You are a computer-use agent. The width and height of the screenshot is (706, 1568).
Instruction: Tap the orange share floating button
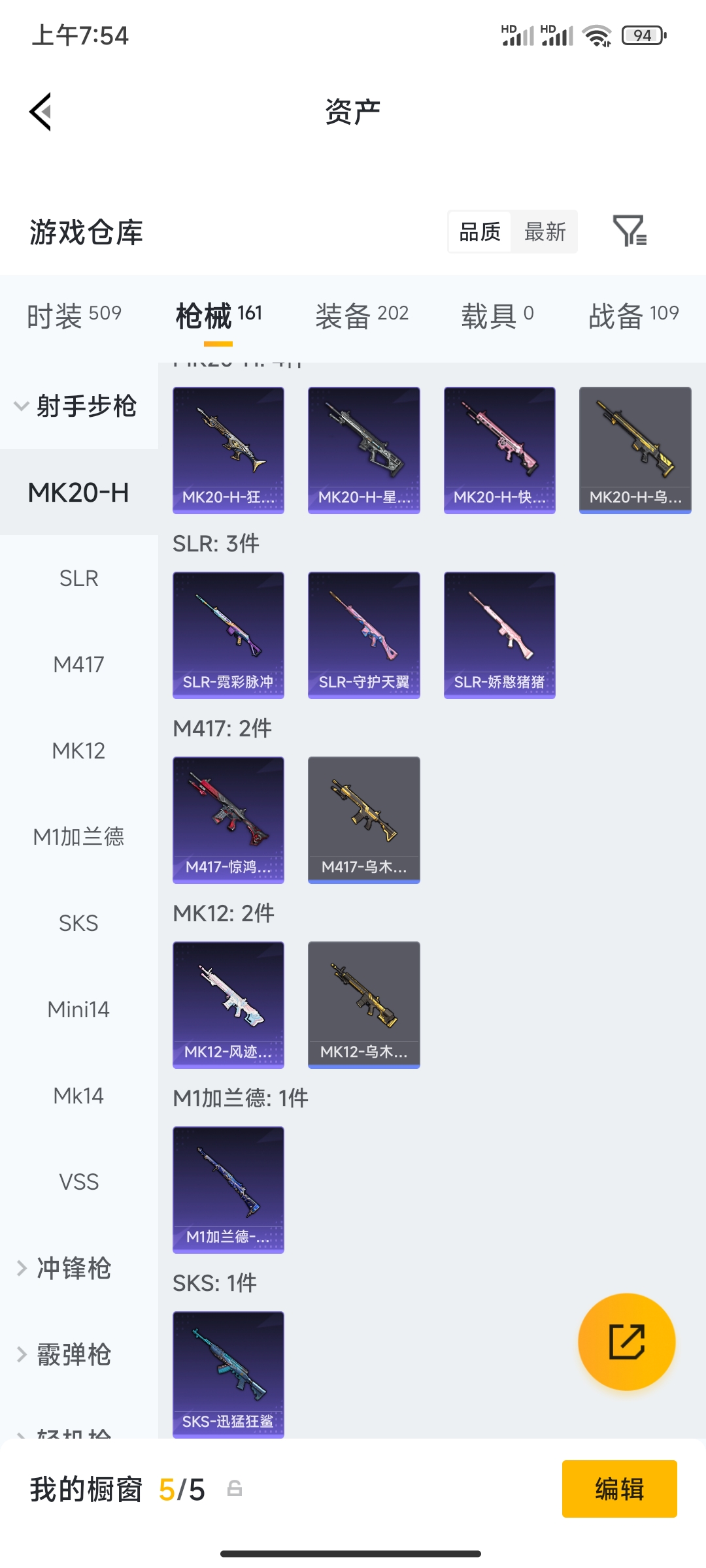click(x=626, y=1341)
